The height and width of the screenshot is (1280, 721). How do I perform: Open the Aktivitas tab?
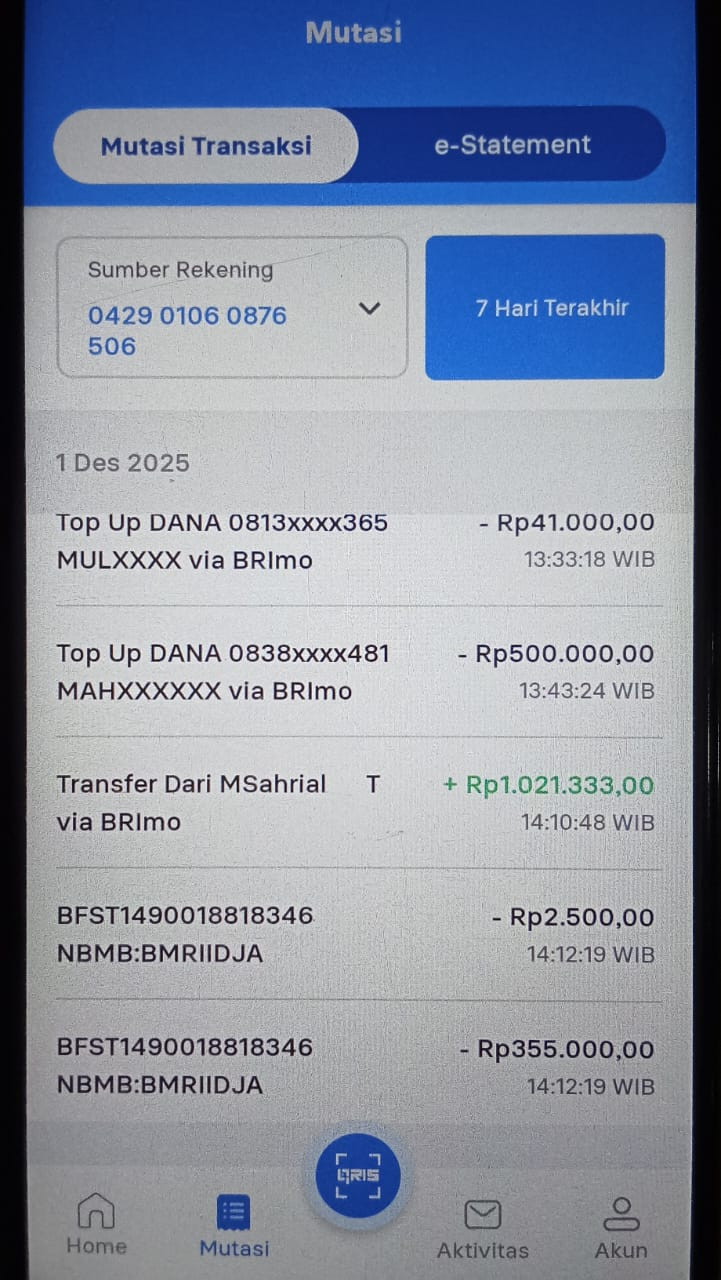[482, 1228]
